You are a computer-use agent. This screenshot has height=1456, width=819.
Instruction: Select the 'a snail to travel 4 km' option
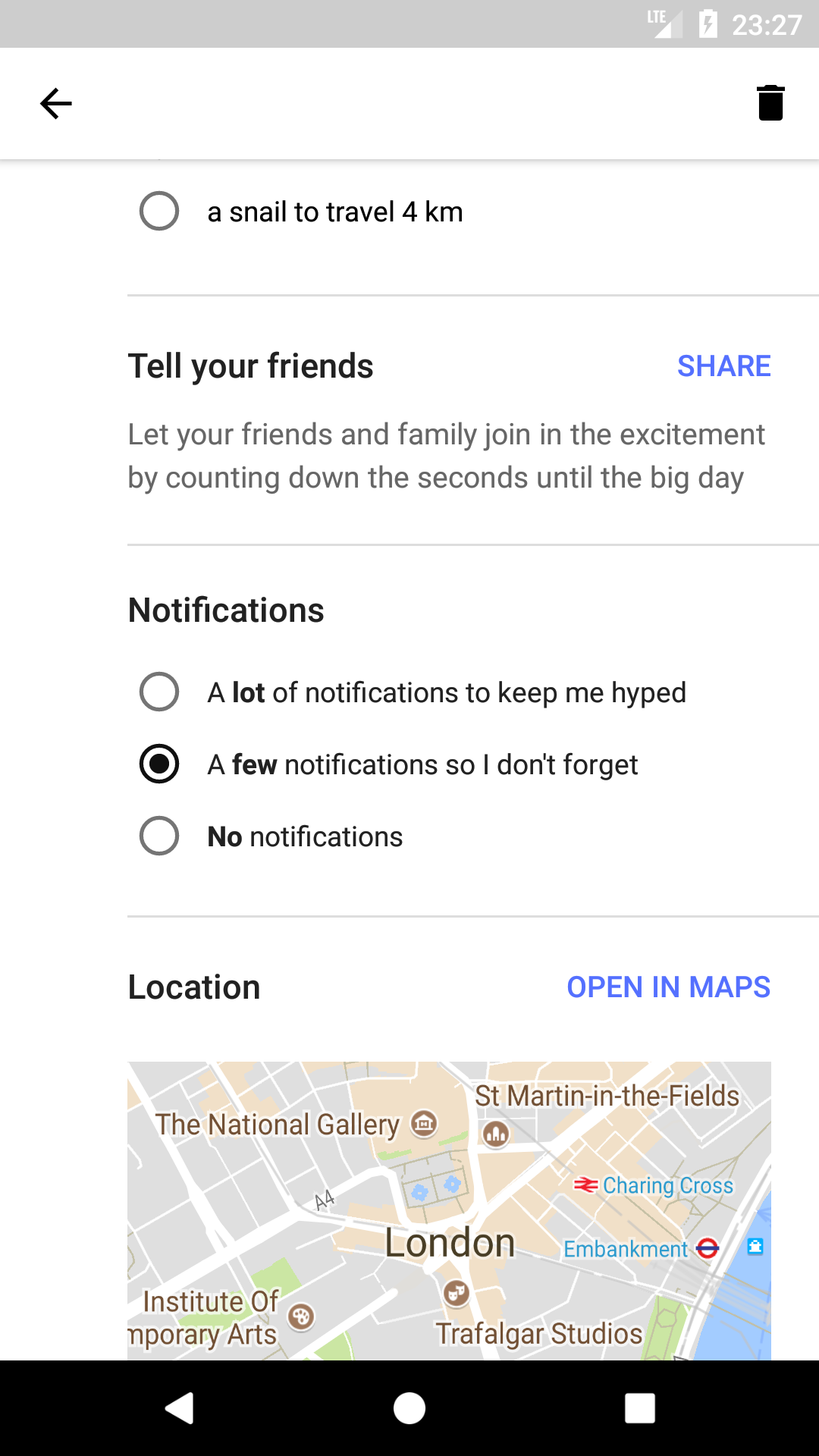point(159,211)
